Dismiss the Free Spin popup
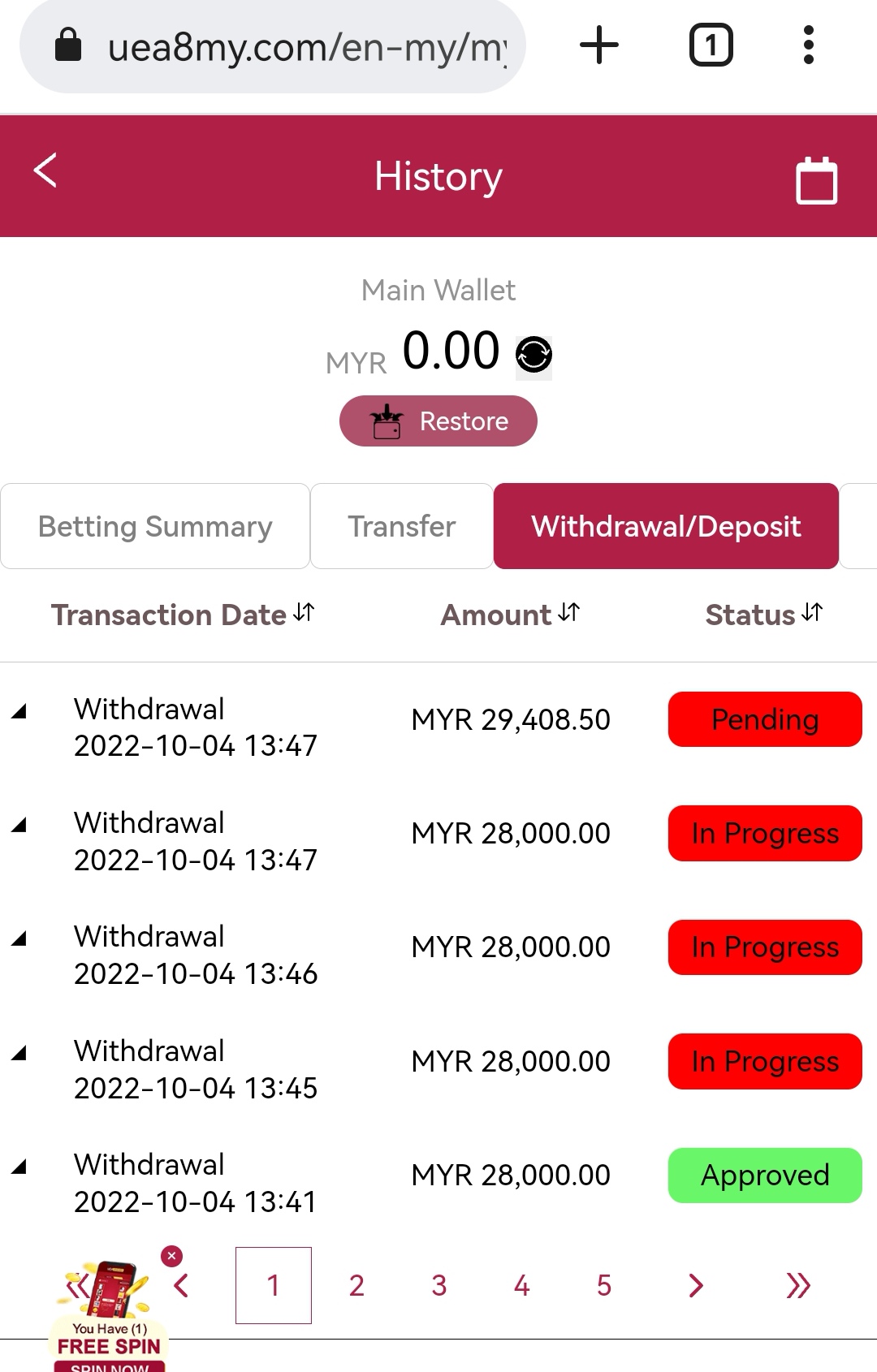The image size is (877, 1372). tap(171, 1256)
